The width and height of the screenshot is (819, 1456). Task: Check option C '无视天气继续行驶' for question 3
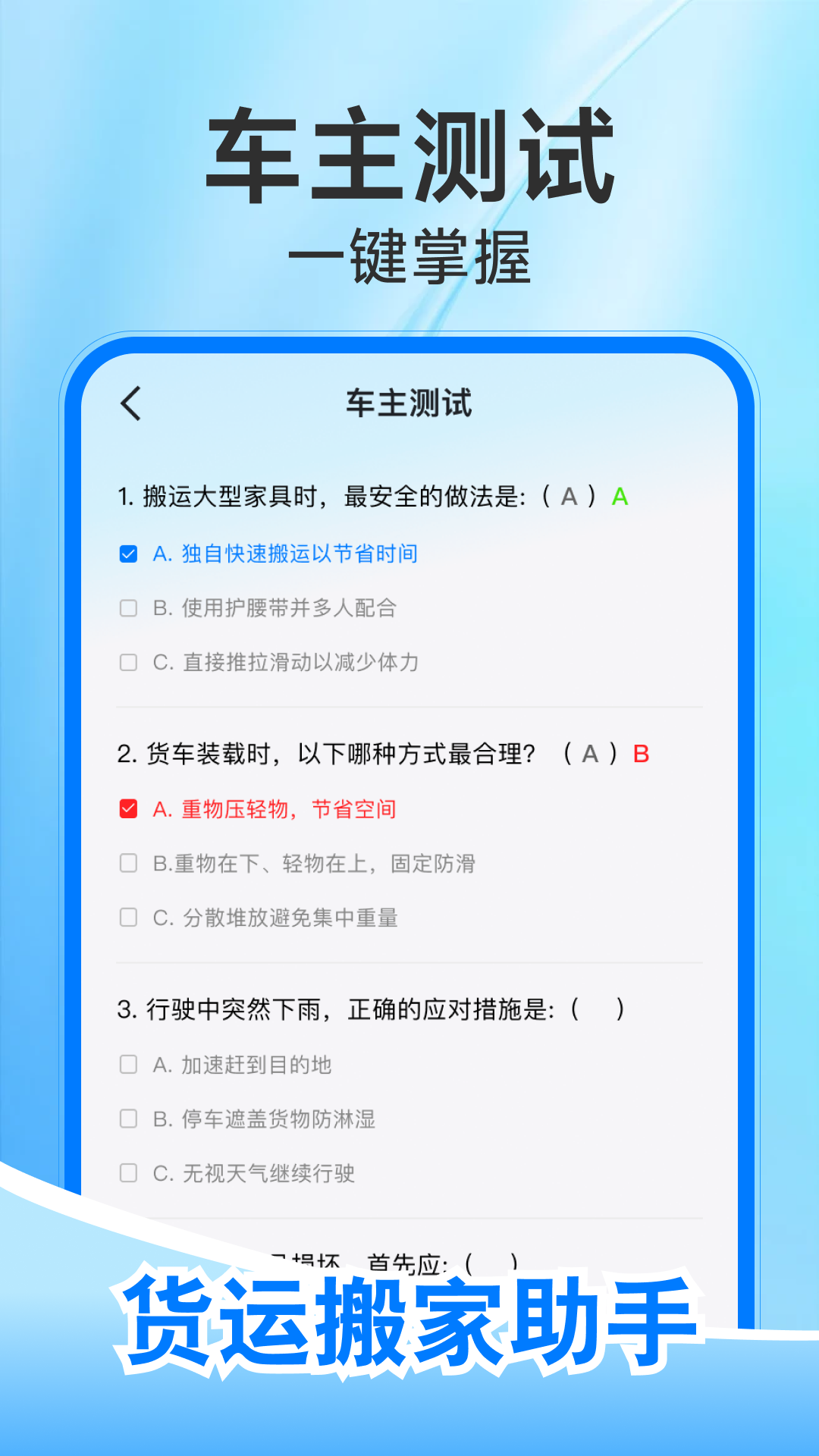point(129,1174)
